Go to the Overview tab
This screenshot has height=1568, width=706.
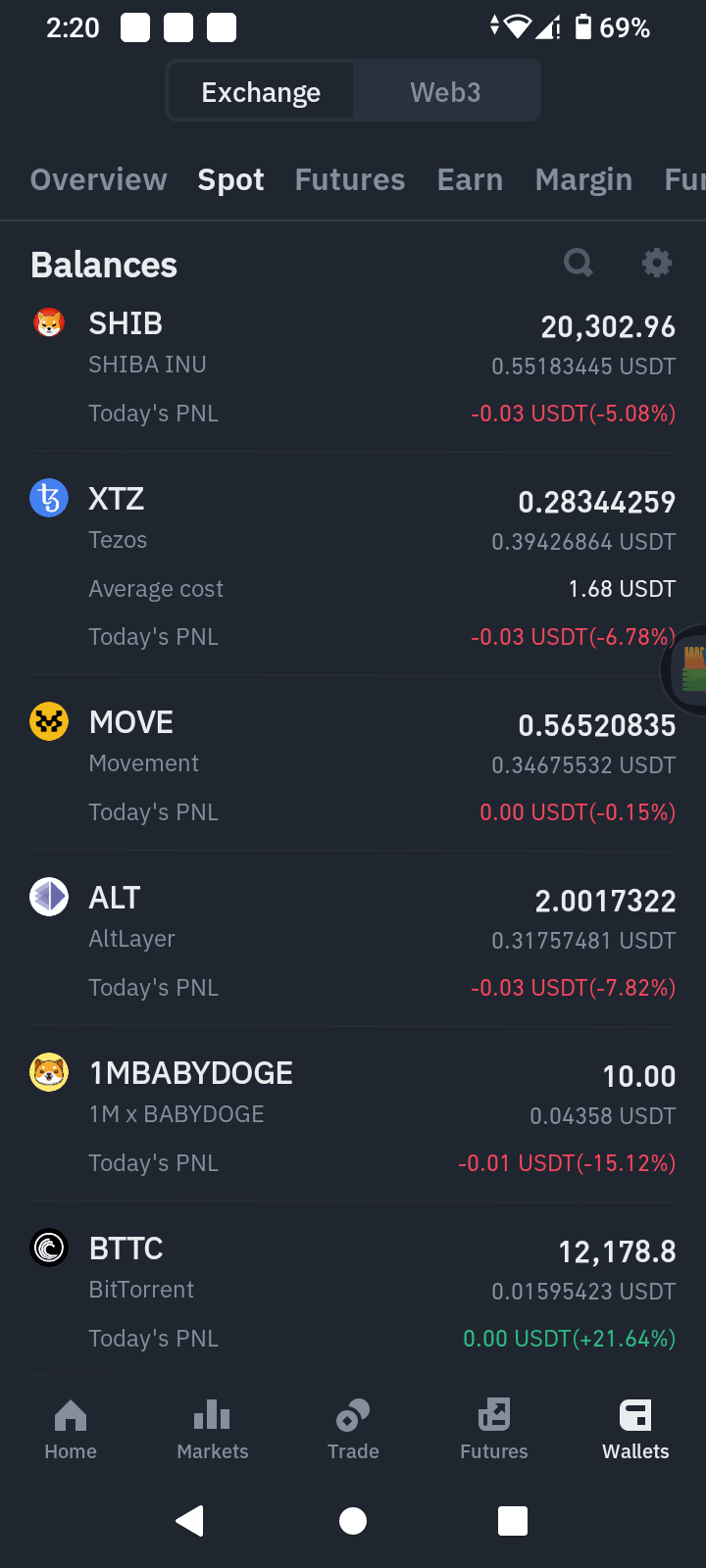coord(99,179)
